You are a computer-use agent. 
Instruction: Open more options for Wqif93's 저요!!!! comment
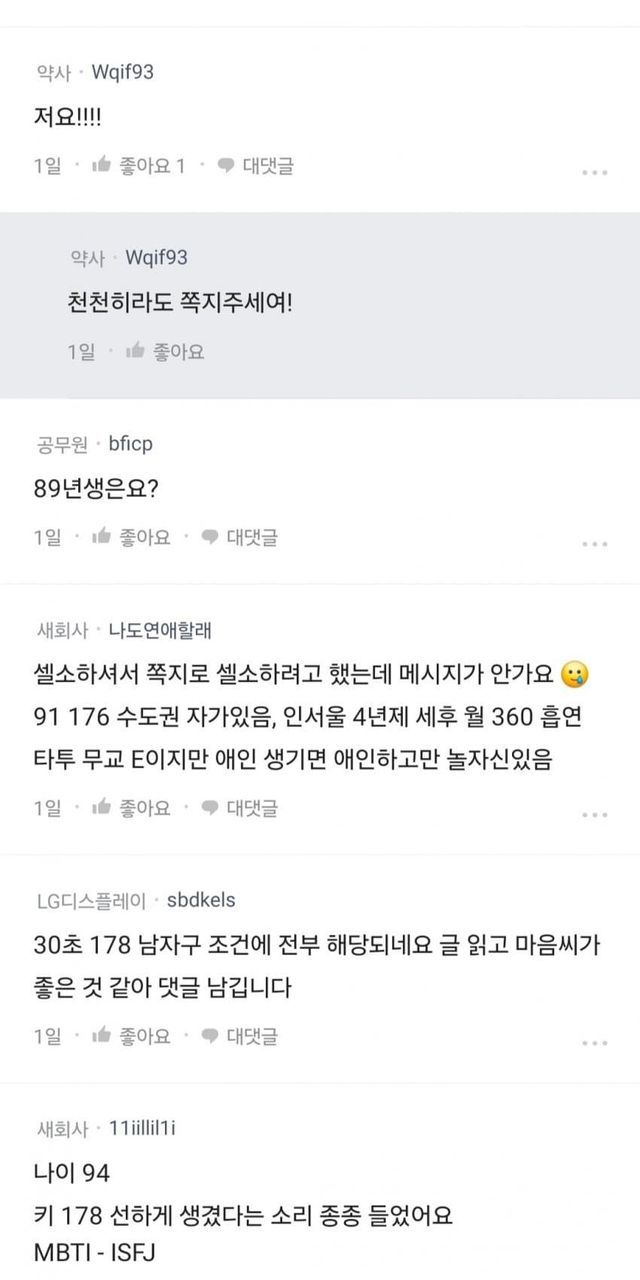tap(594, 172)
